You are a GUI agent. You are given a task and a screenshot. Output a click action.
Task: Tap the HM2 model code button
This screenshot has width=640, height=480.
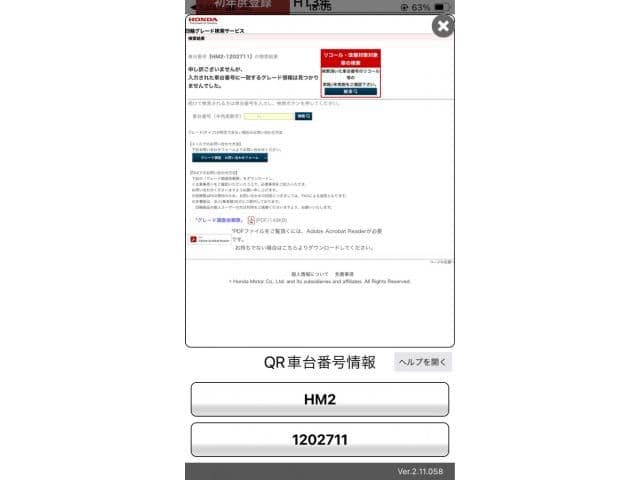click(x=319, y=399)
